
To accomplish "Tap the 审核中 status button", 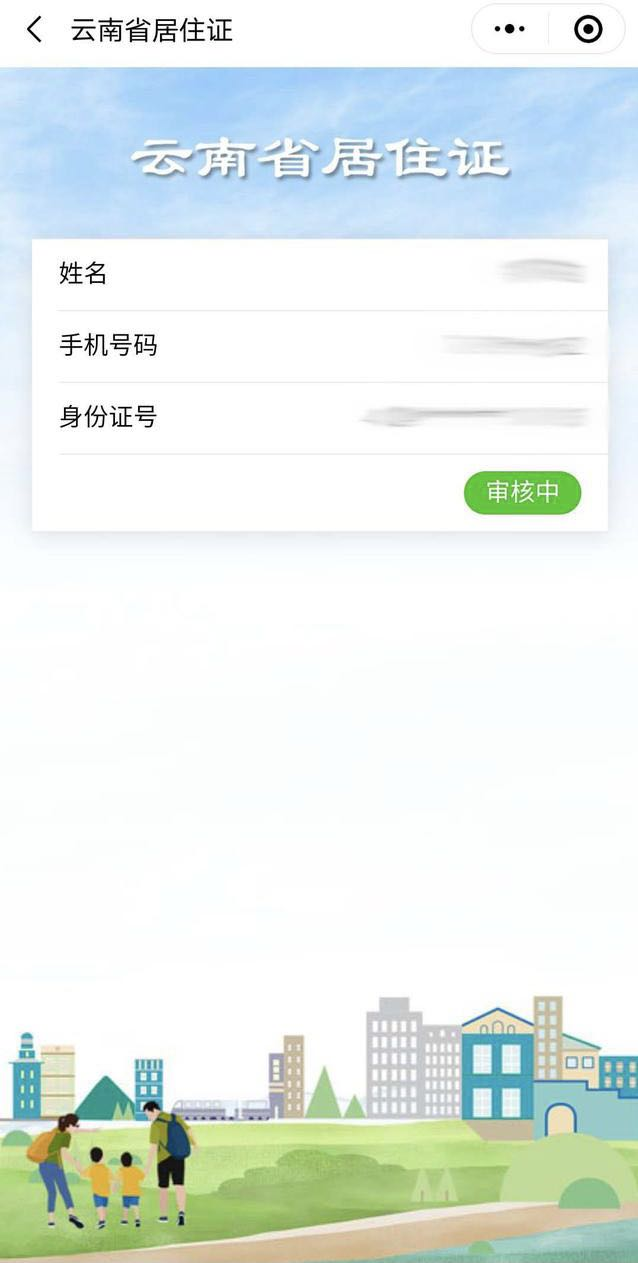I will pyautogui.click(x=522, y=493).
